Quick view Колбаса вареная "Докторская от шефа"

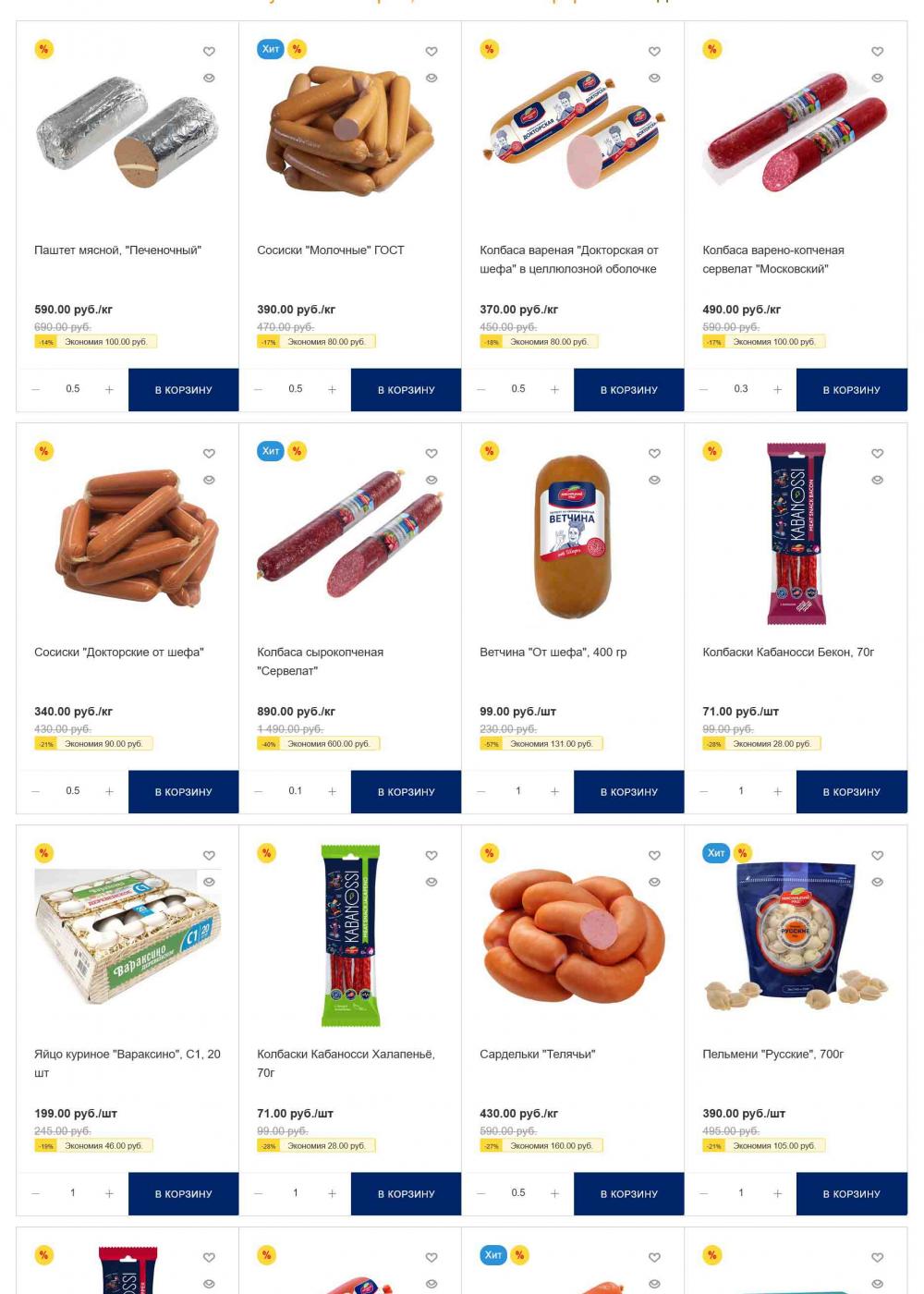(654, 79)
